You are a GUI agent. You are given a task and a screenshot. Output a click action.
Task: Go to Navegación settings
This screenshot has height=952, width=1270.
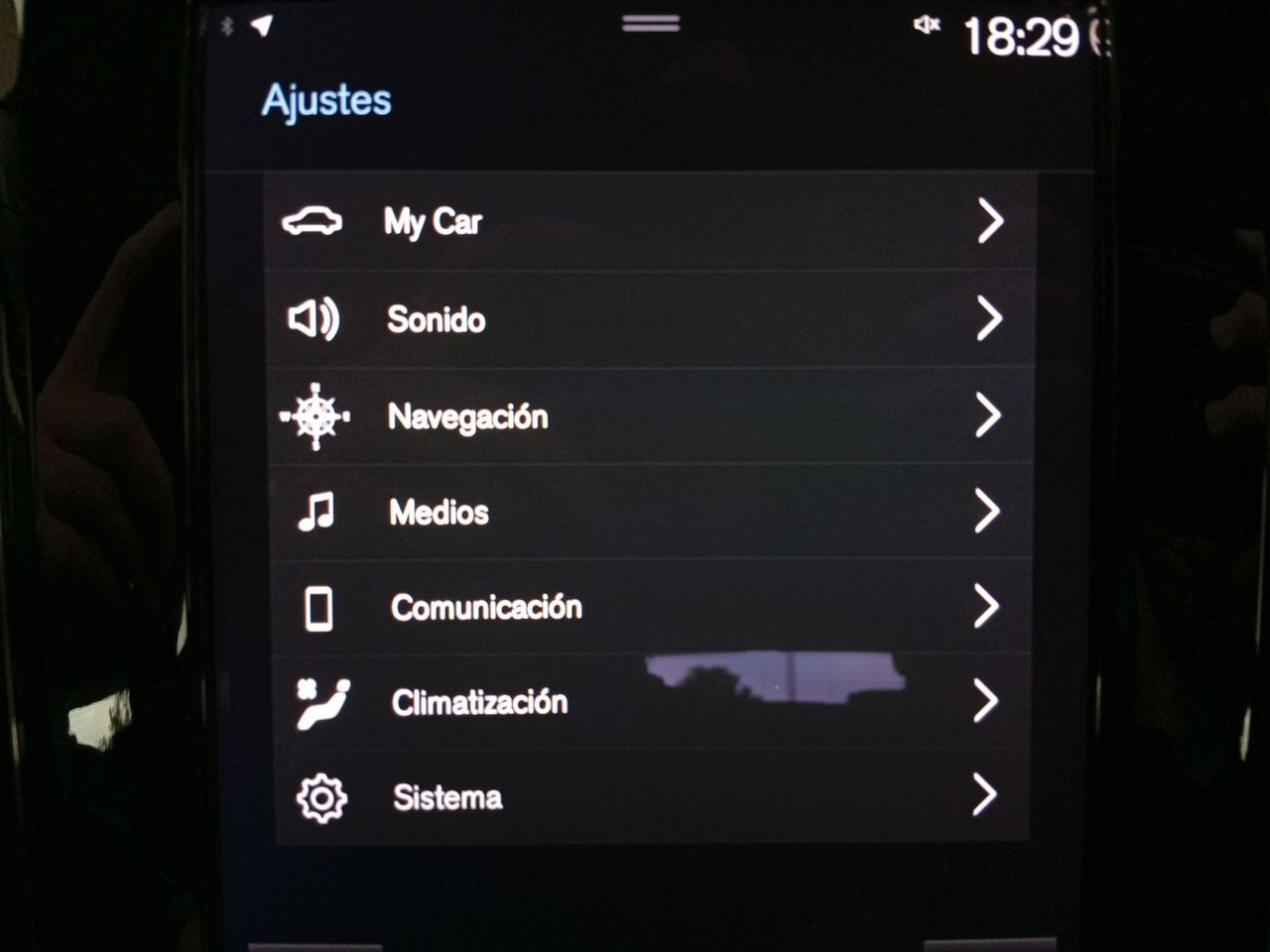tap(650, 416)
